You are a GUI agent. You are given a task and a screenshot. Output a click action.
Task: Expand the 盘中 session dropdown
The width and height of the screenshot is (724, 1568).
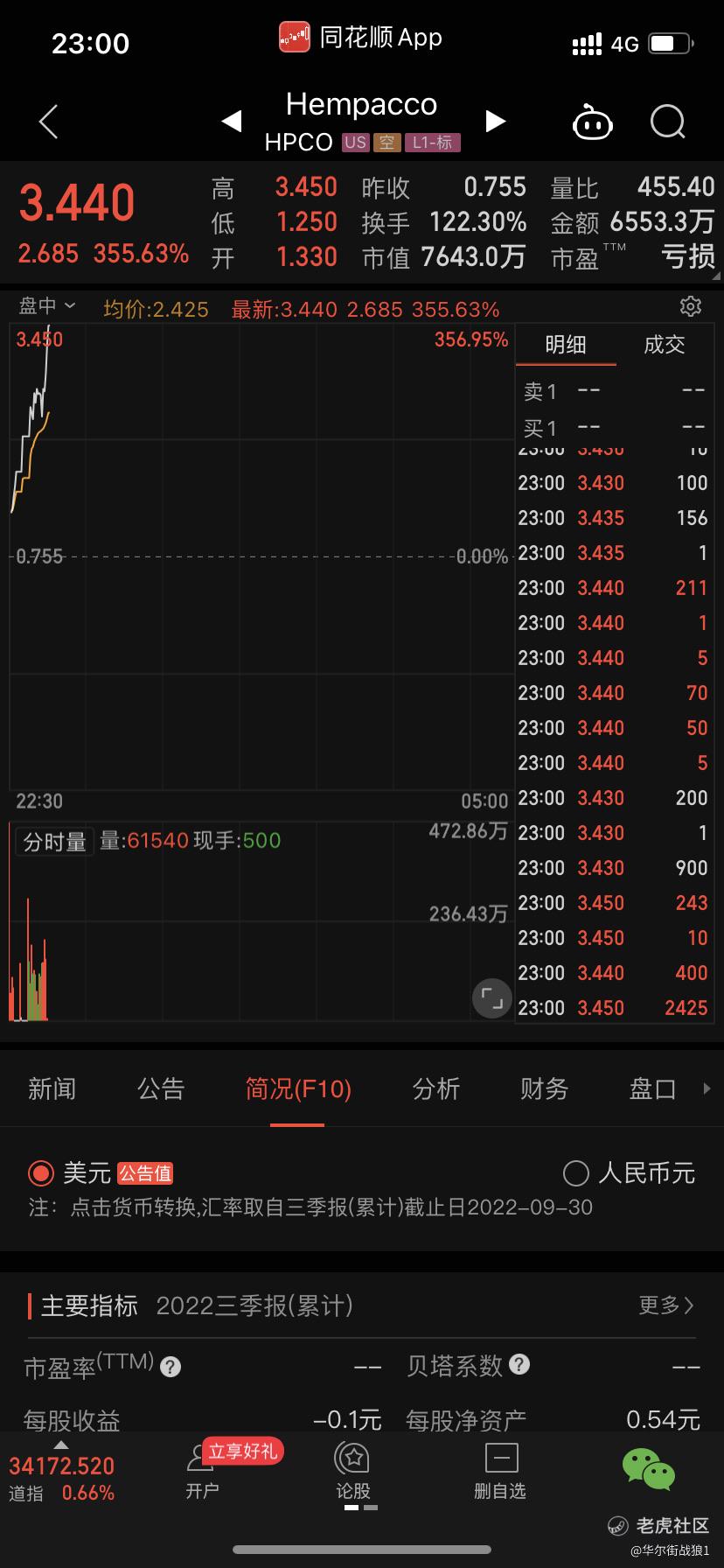pos(47,306)
